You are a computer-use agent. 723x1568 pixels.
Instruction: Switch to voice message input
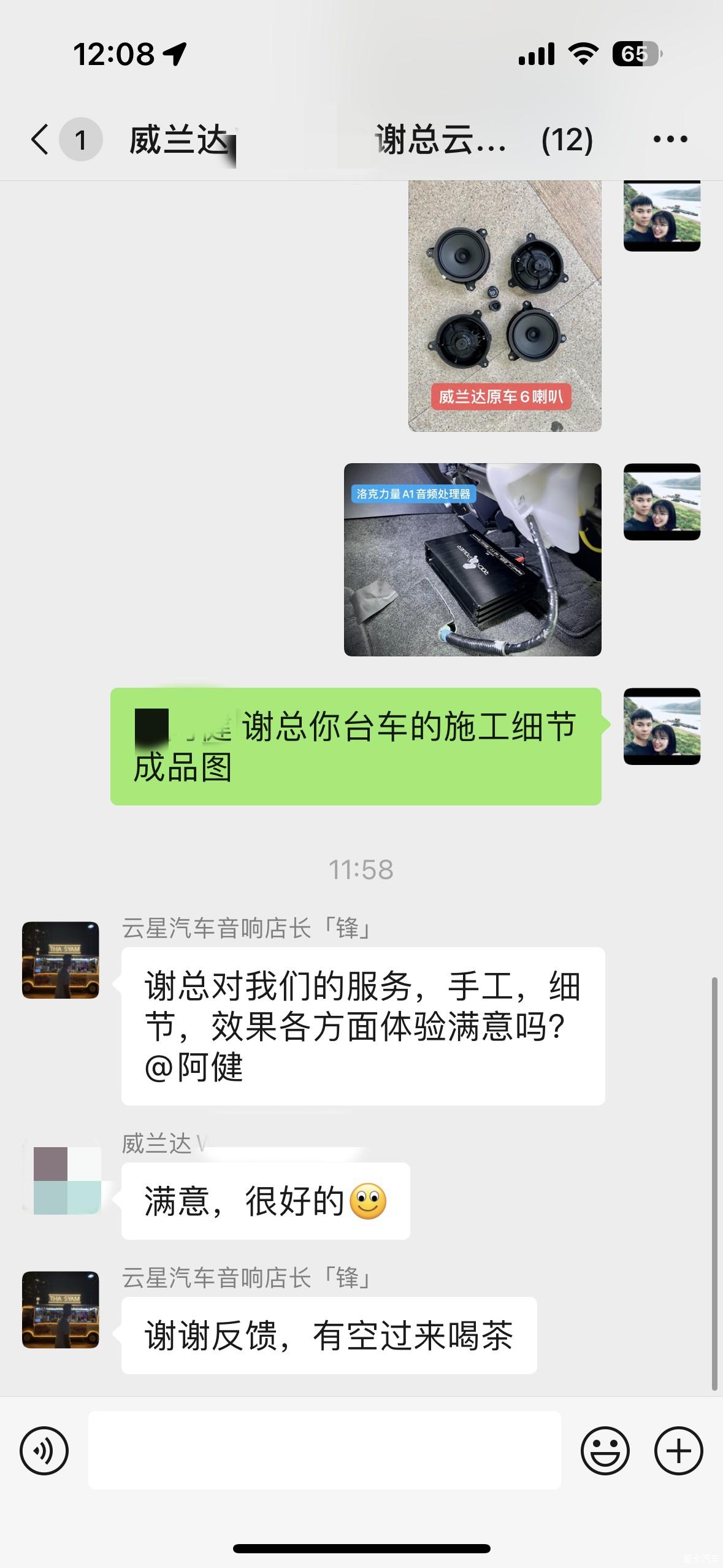(x=44, y=1450)
